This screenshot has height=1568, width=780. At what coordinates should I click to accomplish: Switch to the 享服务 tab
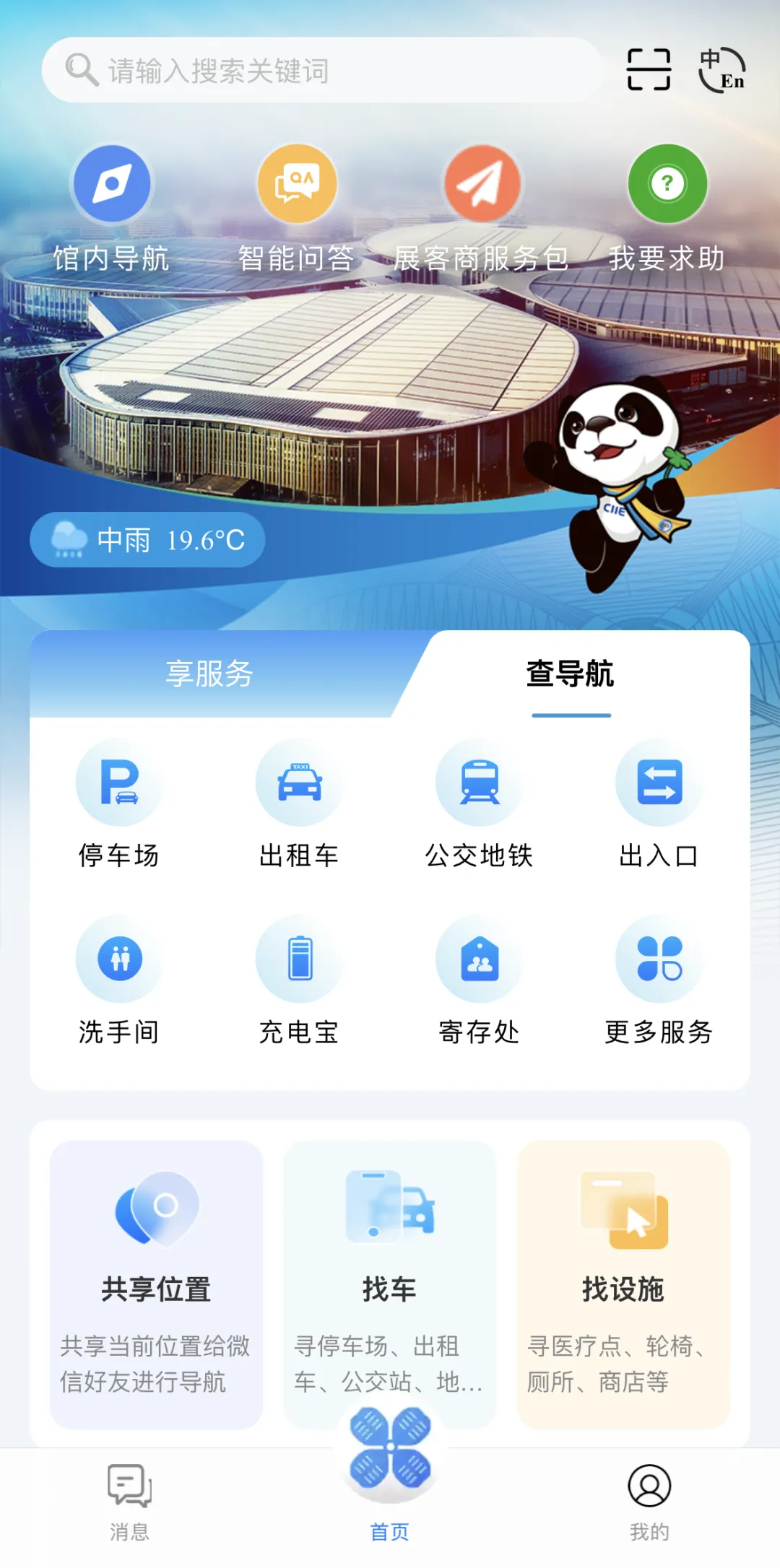click(x=209, y=676)
